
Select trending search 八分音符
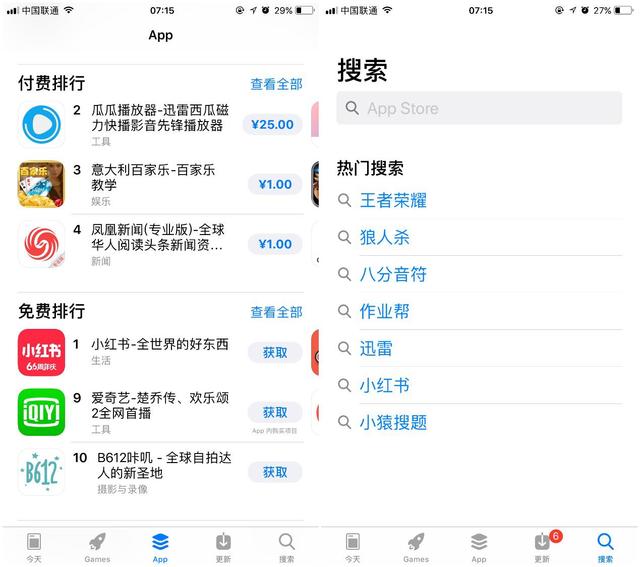pyautogui.click(x=393, y=274)
